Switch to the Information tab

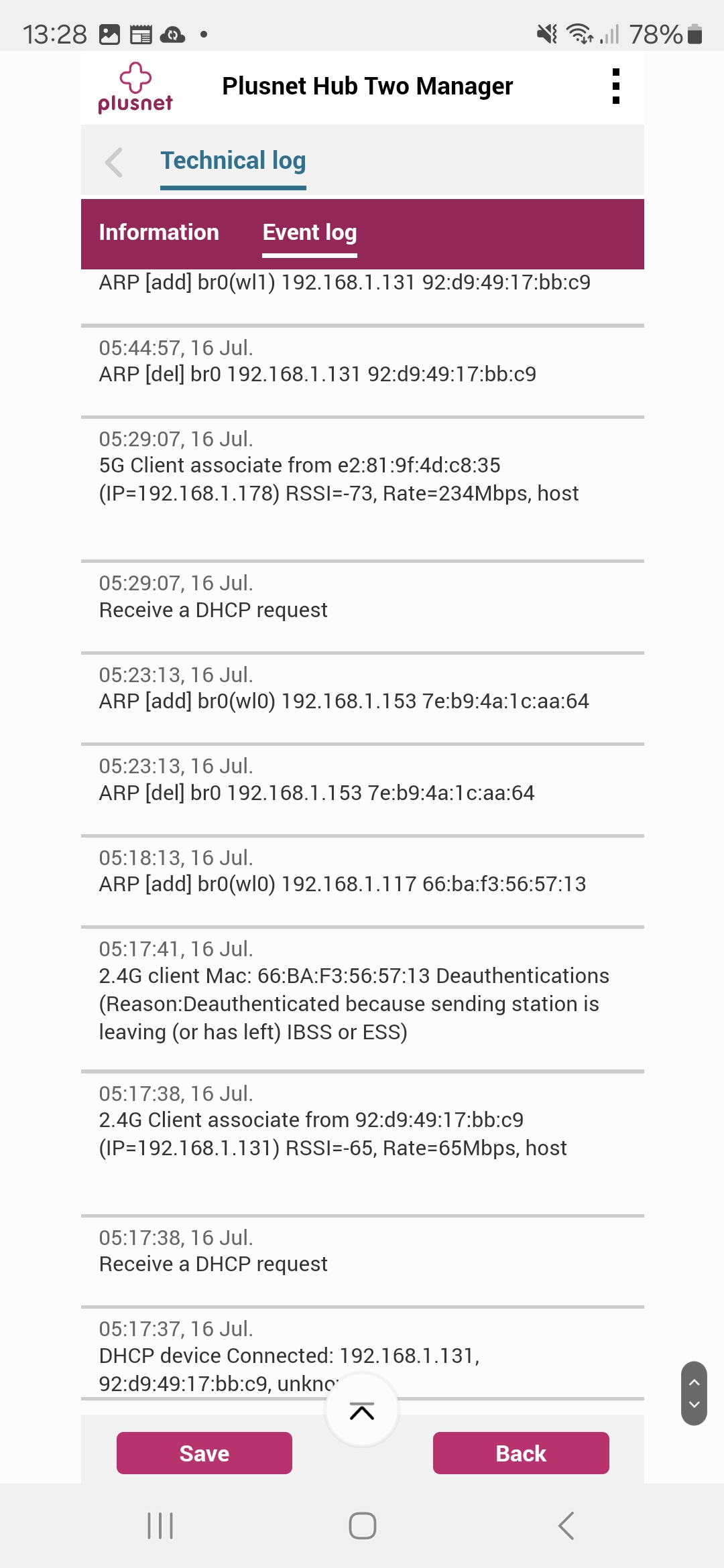pyautogui.click(x=159, y=233)
